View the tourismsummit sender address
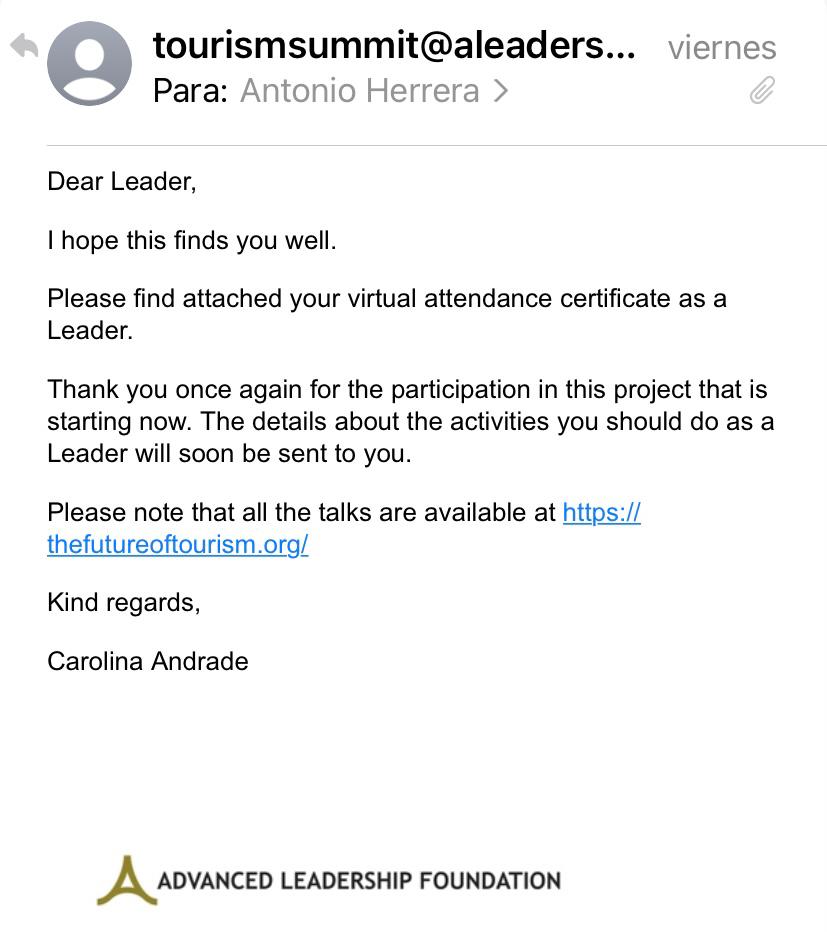The height and width of the screenshot is (932, 827). click(393, 45)
